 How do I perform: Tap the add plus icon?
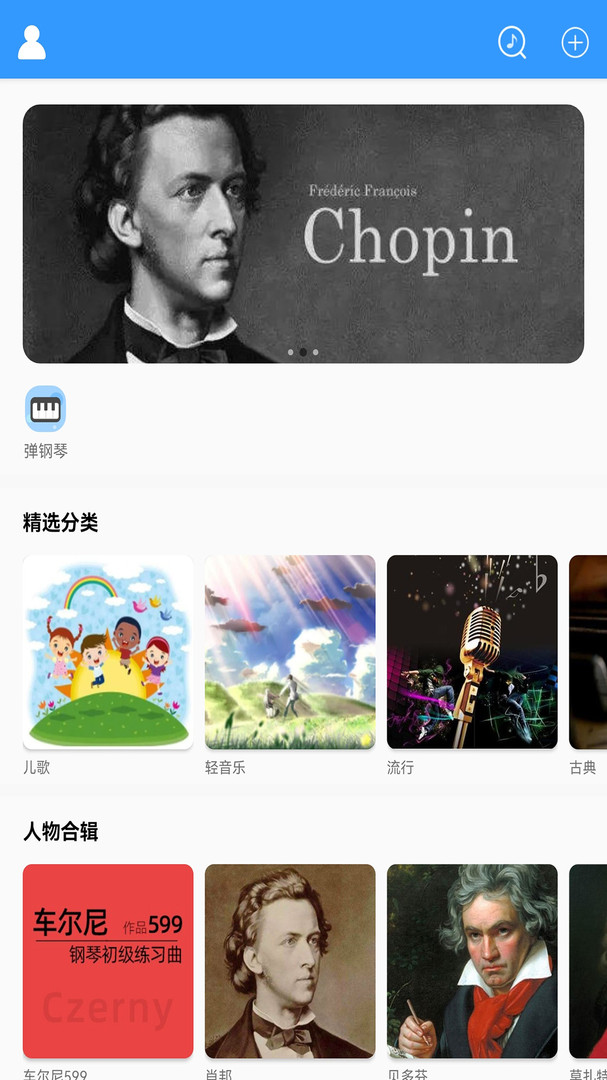click(x=575, y=42)
